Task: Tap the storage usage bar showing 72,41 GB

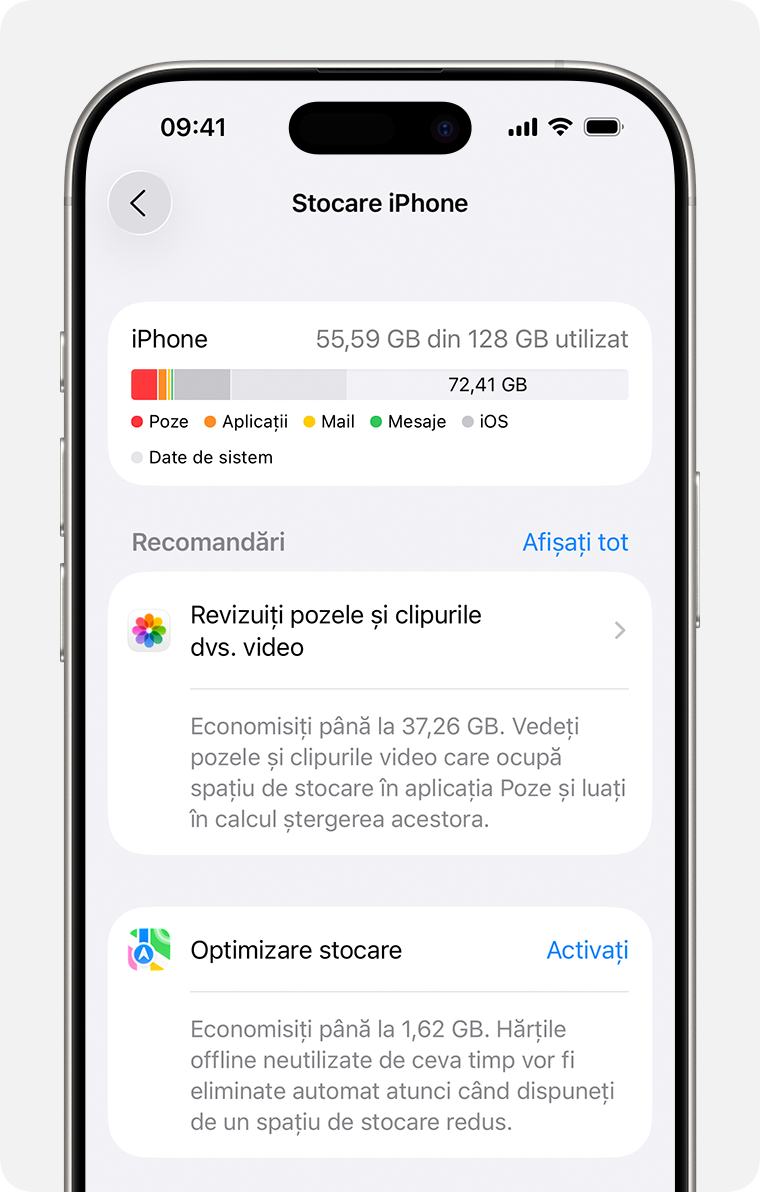Action: [380, 384]
